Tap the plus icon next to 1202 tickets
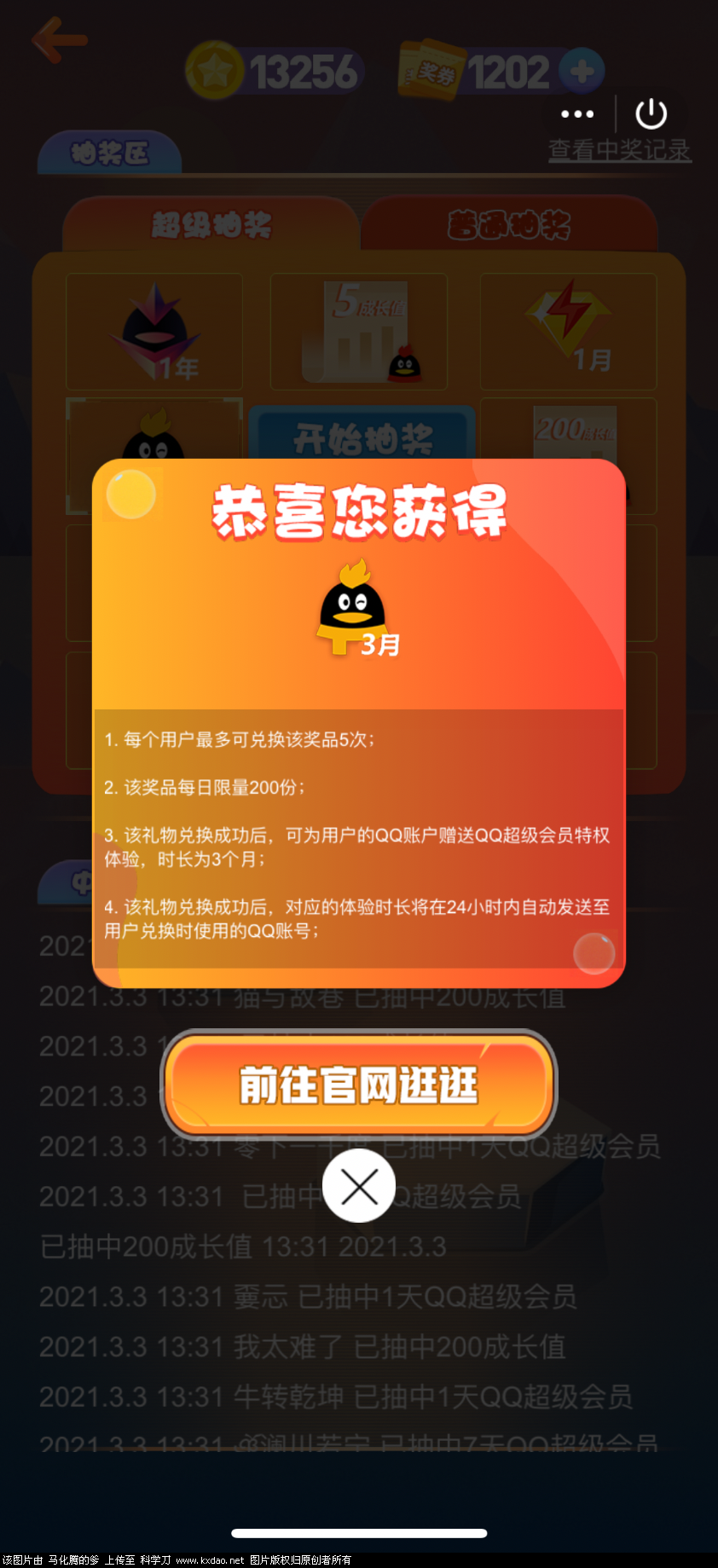Screen dimensions: 718x1568 click(582, 72)
